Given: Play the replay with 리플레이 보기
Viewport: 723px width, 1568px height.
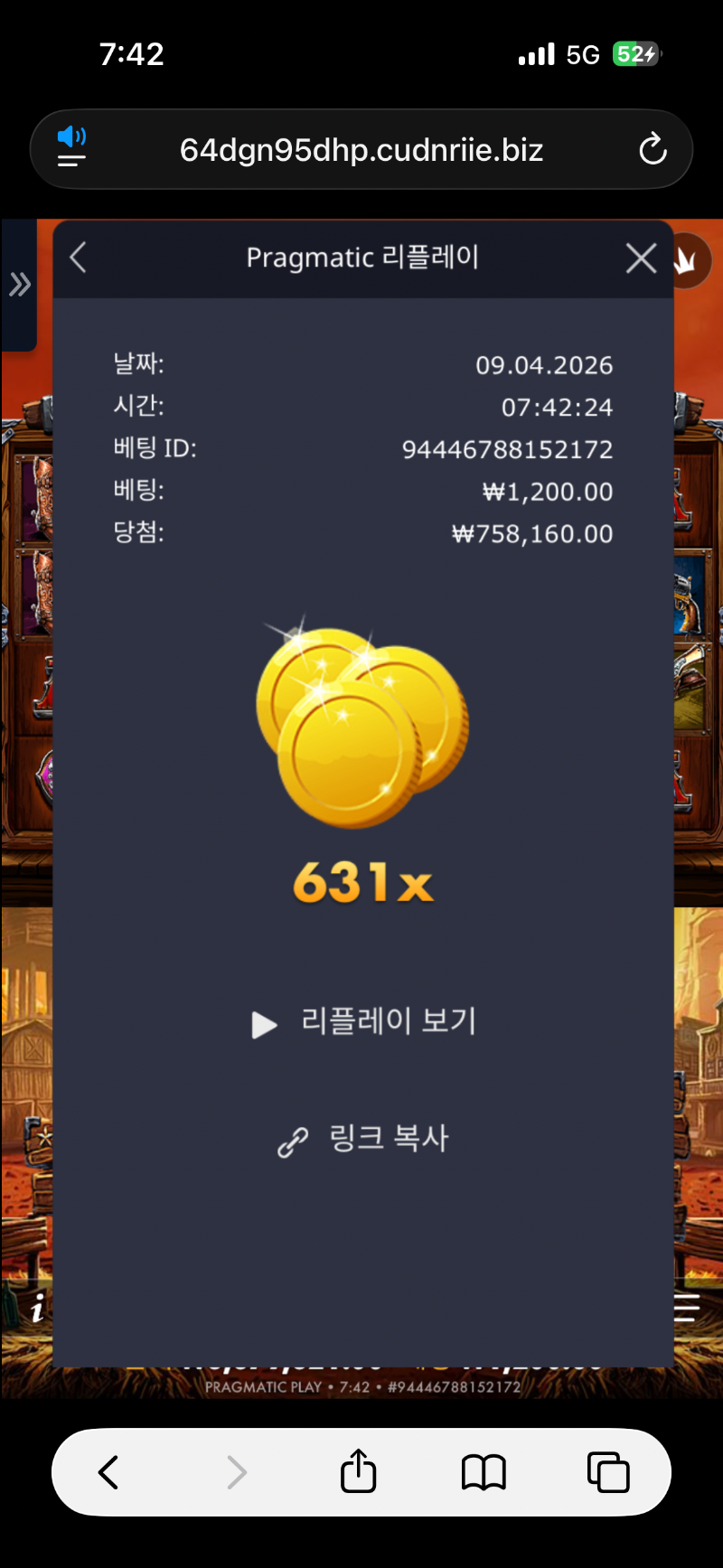Looking at the screenshot, I should pos(363,1022).
